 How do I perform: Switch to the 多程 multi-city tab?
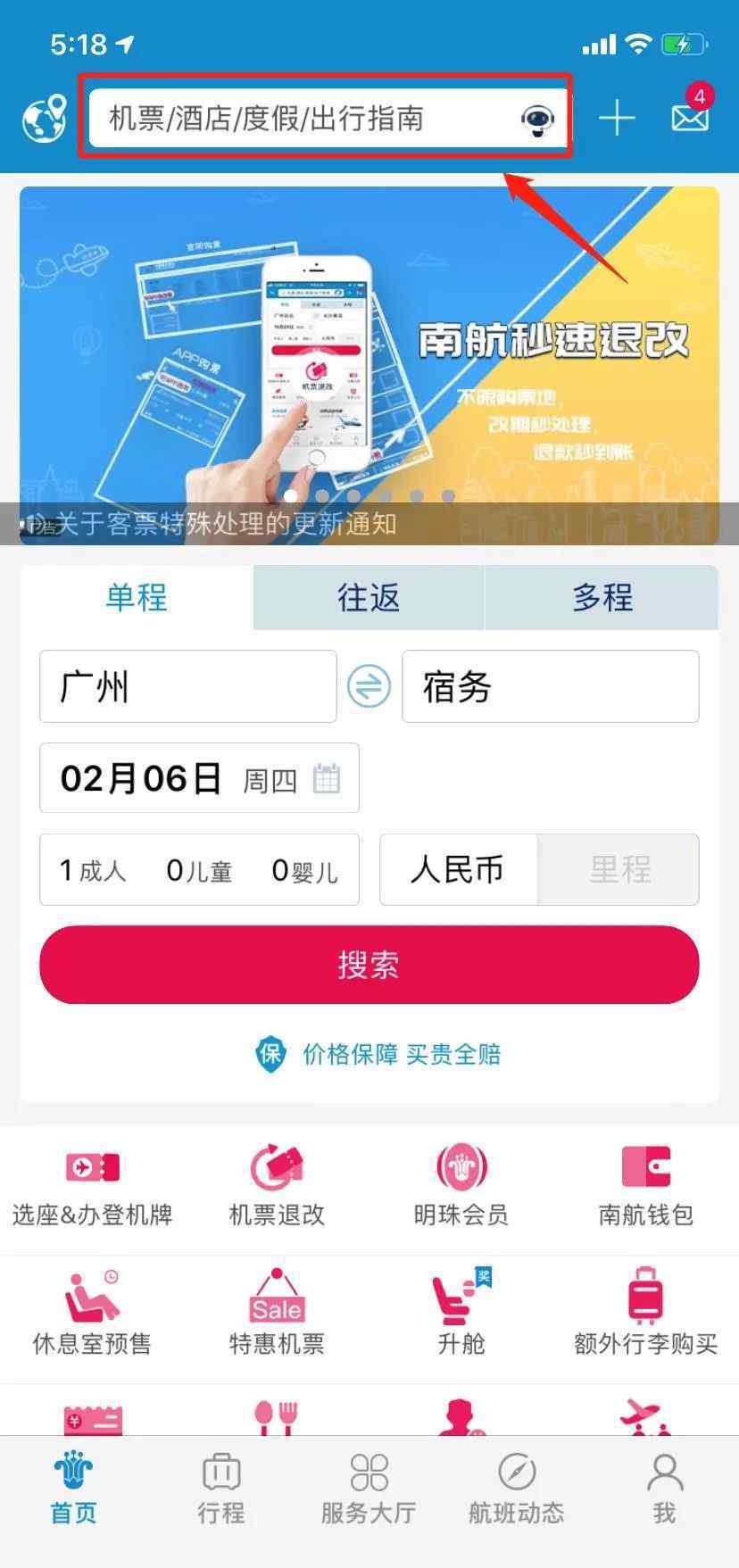tap(602, 597)
